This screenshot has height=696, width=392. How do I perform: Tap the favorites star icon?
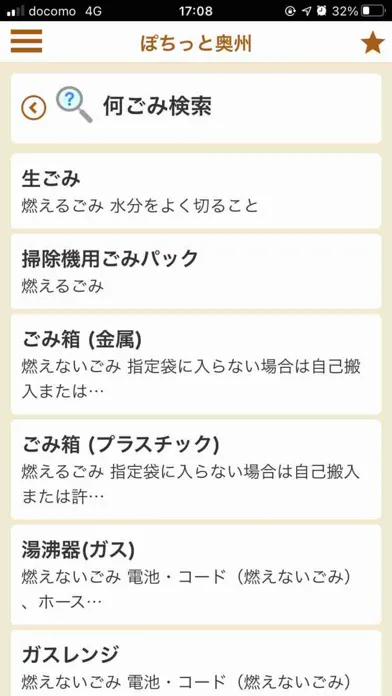[x=372, y=43]
